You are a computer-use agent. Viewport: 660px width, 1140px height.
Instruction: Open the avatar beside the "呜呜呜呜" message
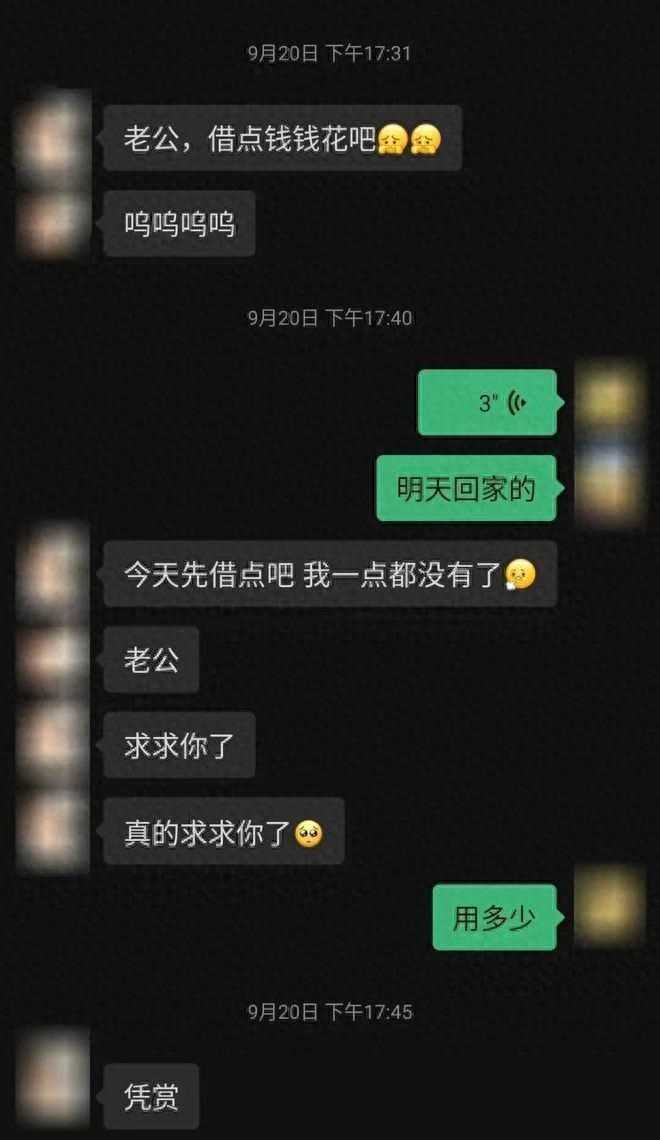(x=52, y=224)
